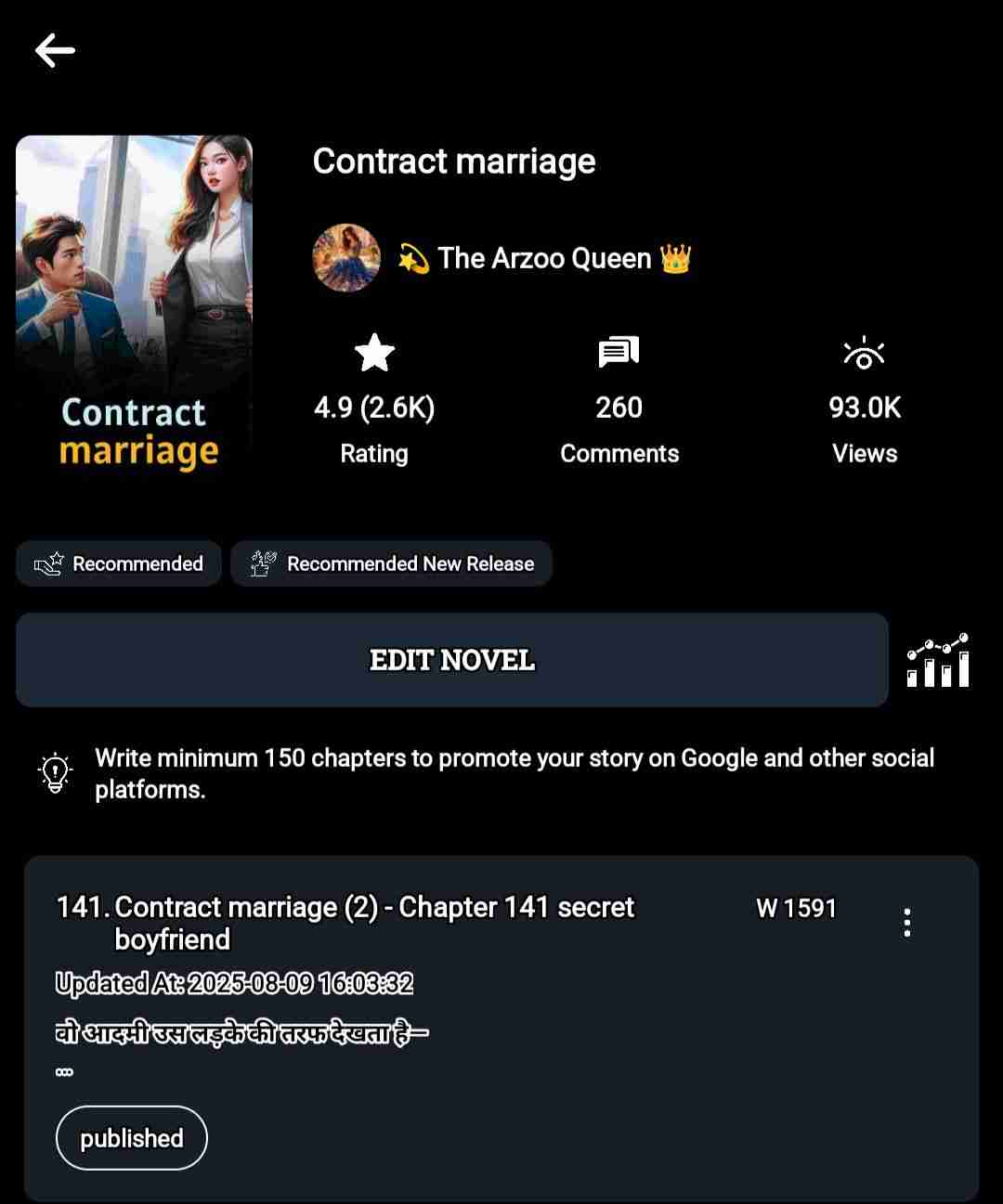Open the novel statistics chart icon

pyautogui.click(x=937, y=661)
